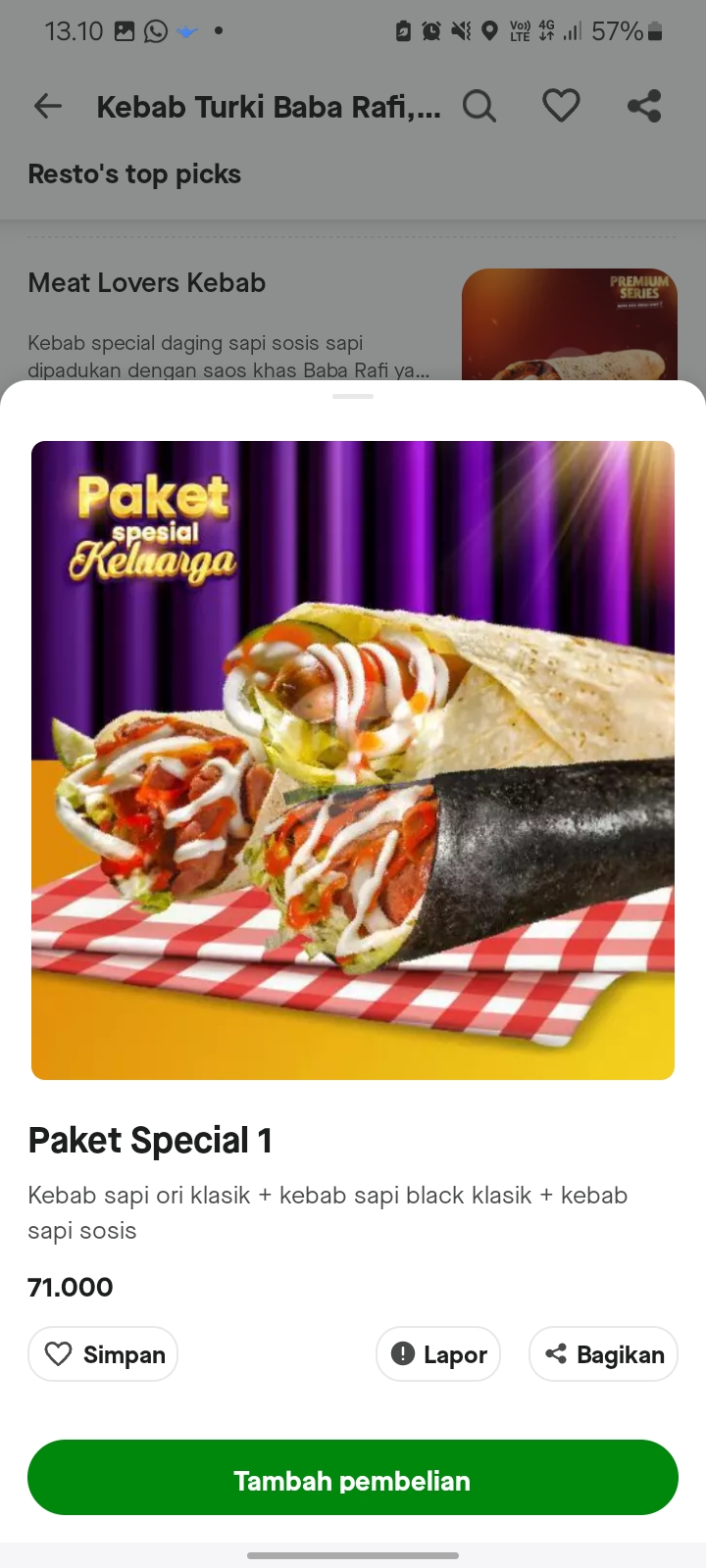Select the Resto's top picks section heading
Image resolution: width=706 pixels, height=1568 pixels.
coord(134,173)
